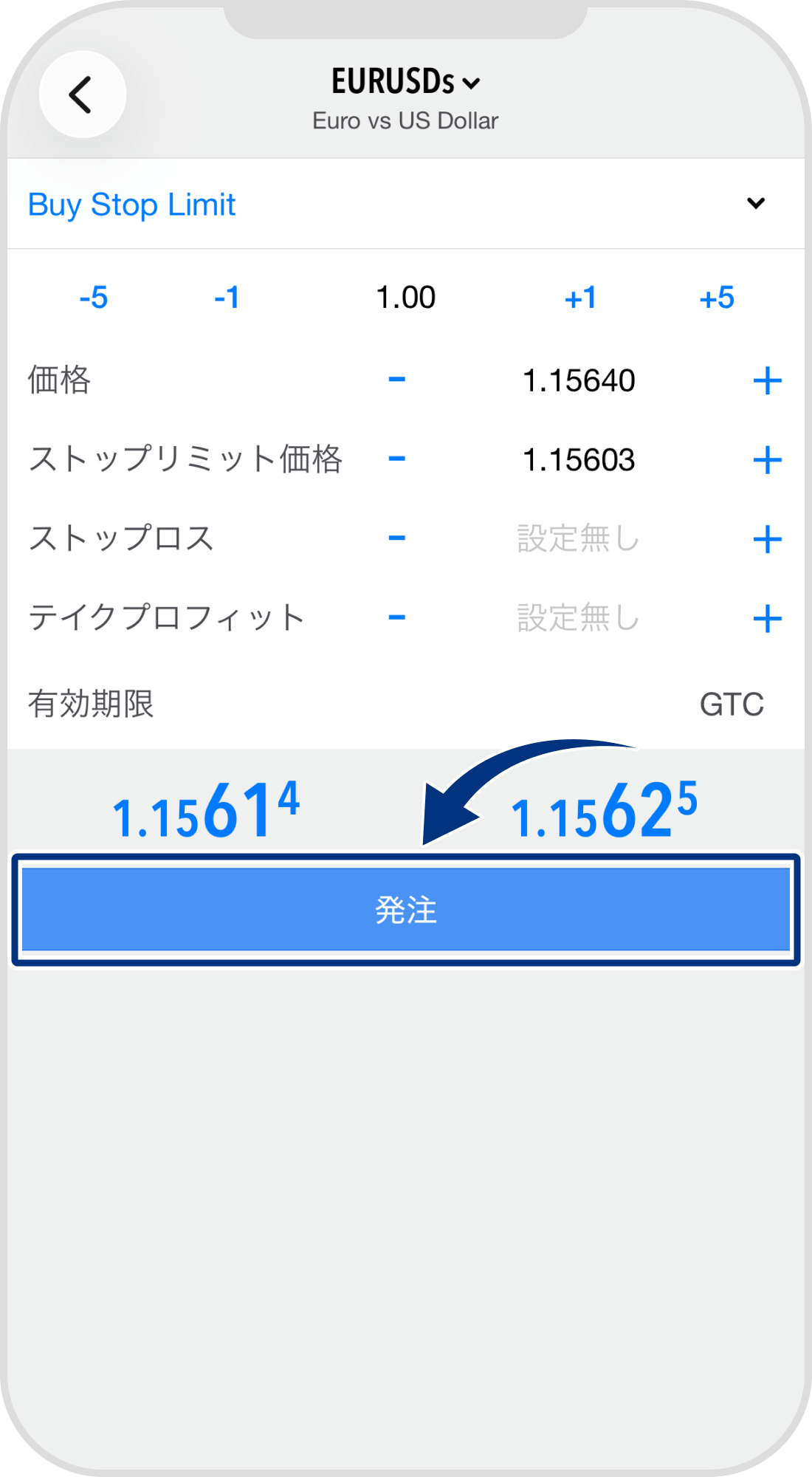Edit the 1.00 volume value
The width and height of the screenshot is (812, 1477).
406,297
